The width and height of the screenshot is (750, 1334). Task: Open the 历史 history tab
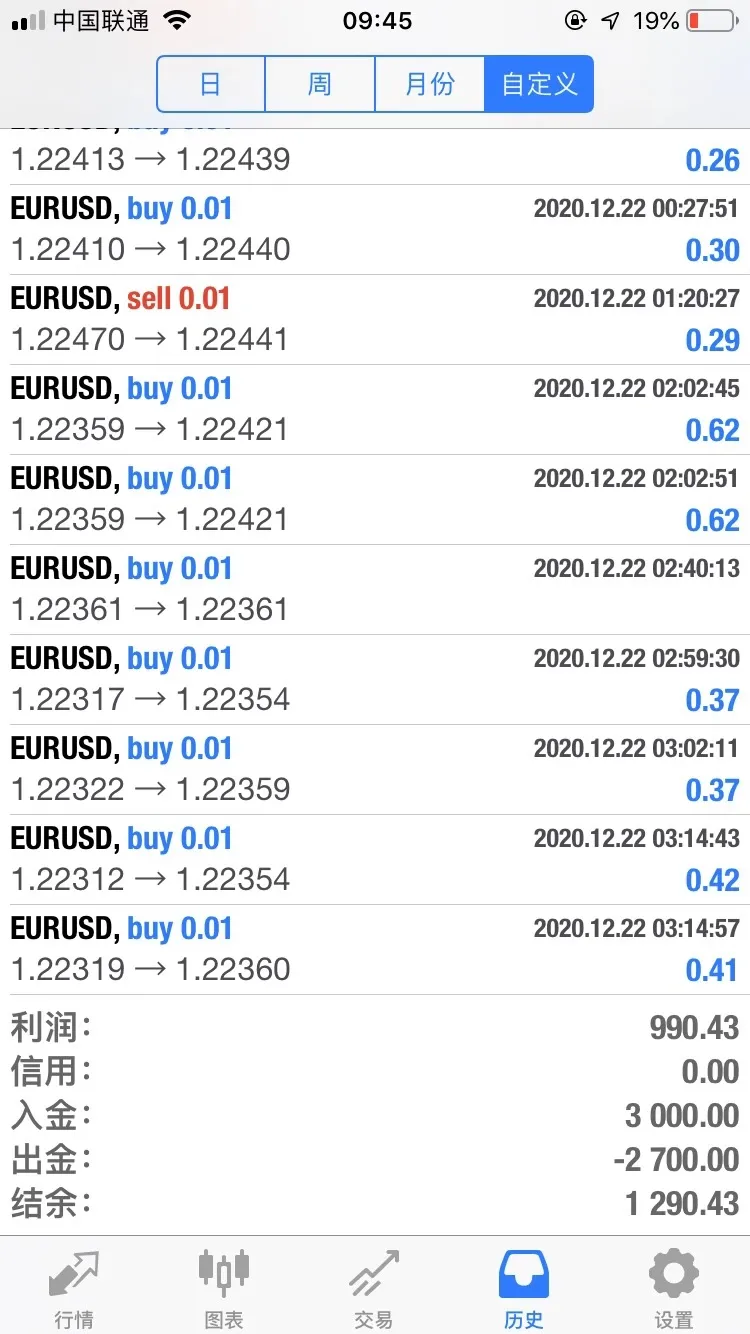pos(524,1288)
